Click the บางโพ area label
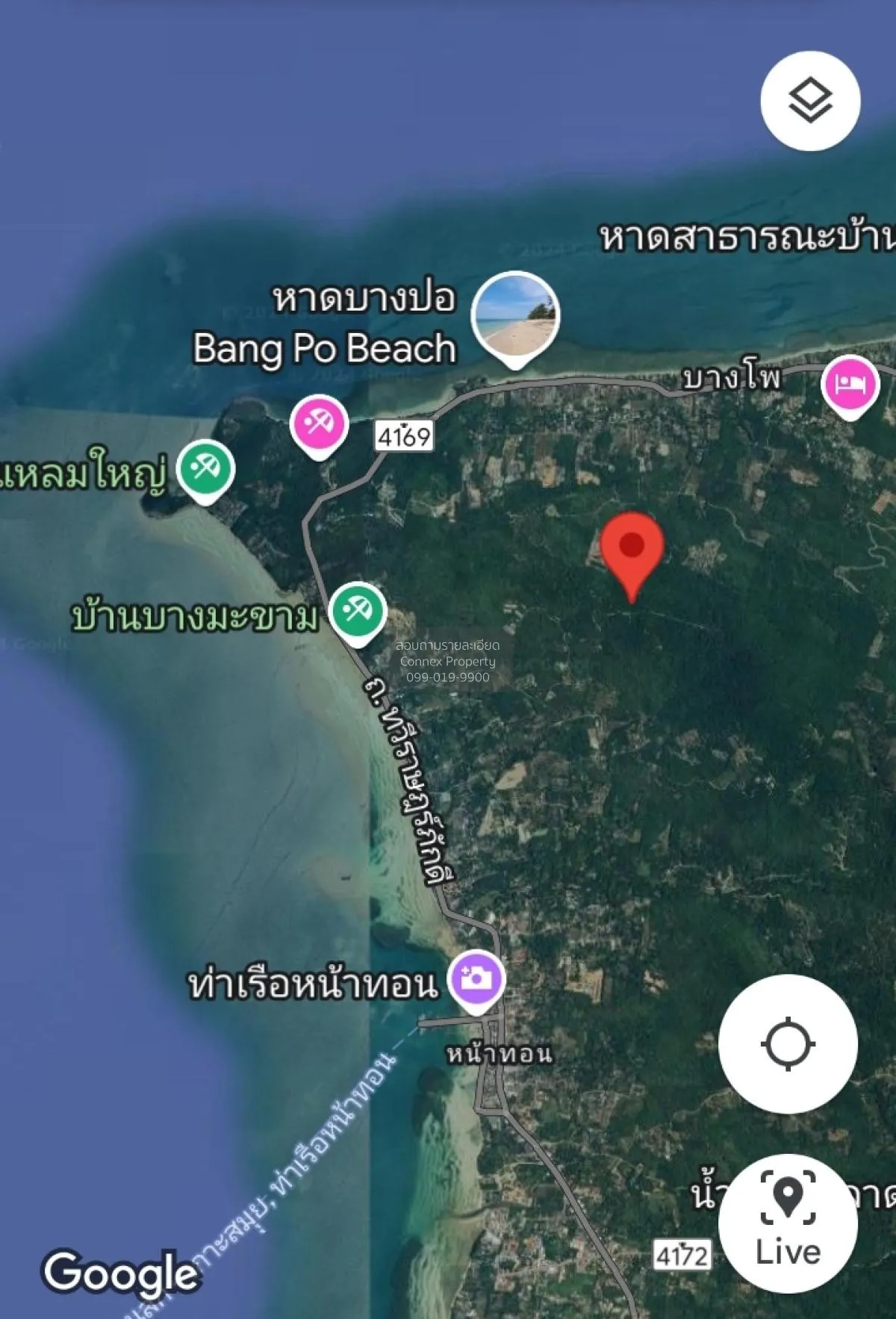Image resolution: width=896 pixels, height=1319 pixels. click(733, 380)
